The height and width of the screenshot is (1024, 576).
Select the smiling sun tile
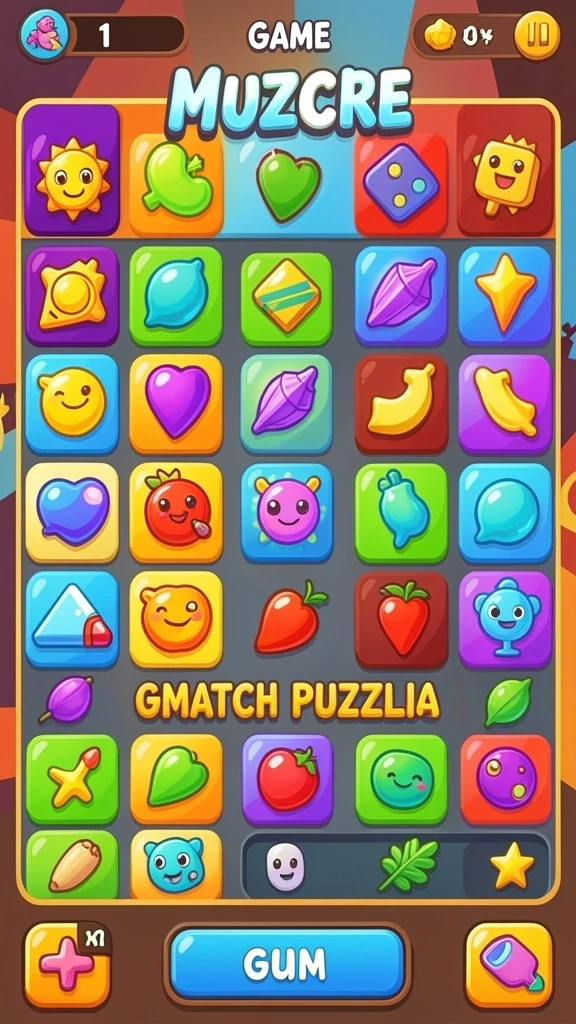[72, 170]
